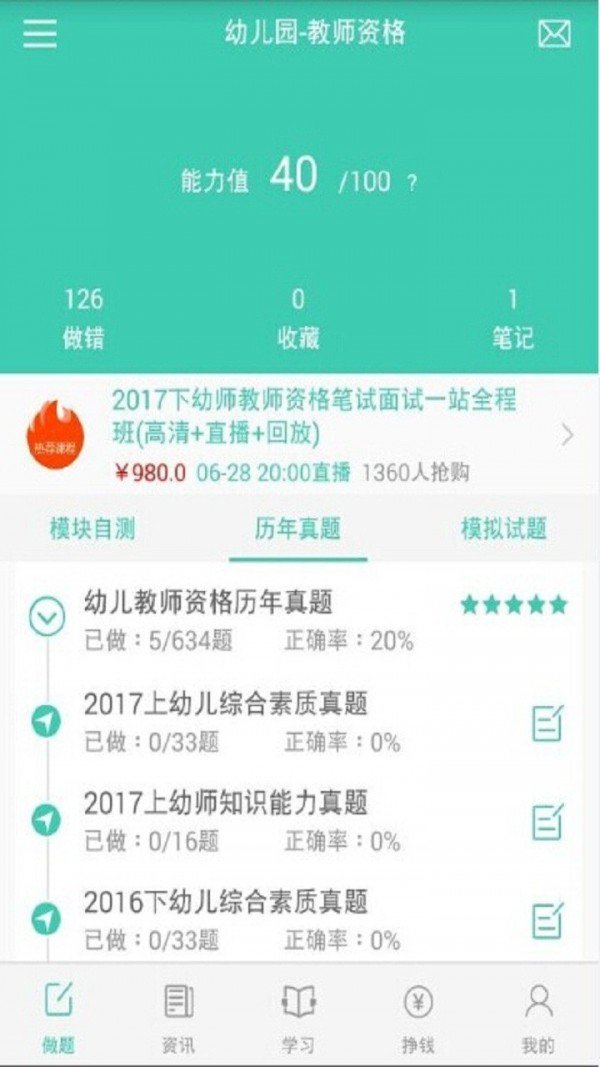Open the messages envelope icon
The image size is (600, 1067).
554,34
